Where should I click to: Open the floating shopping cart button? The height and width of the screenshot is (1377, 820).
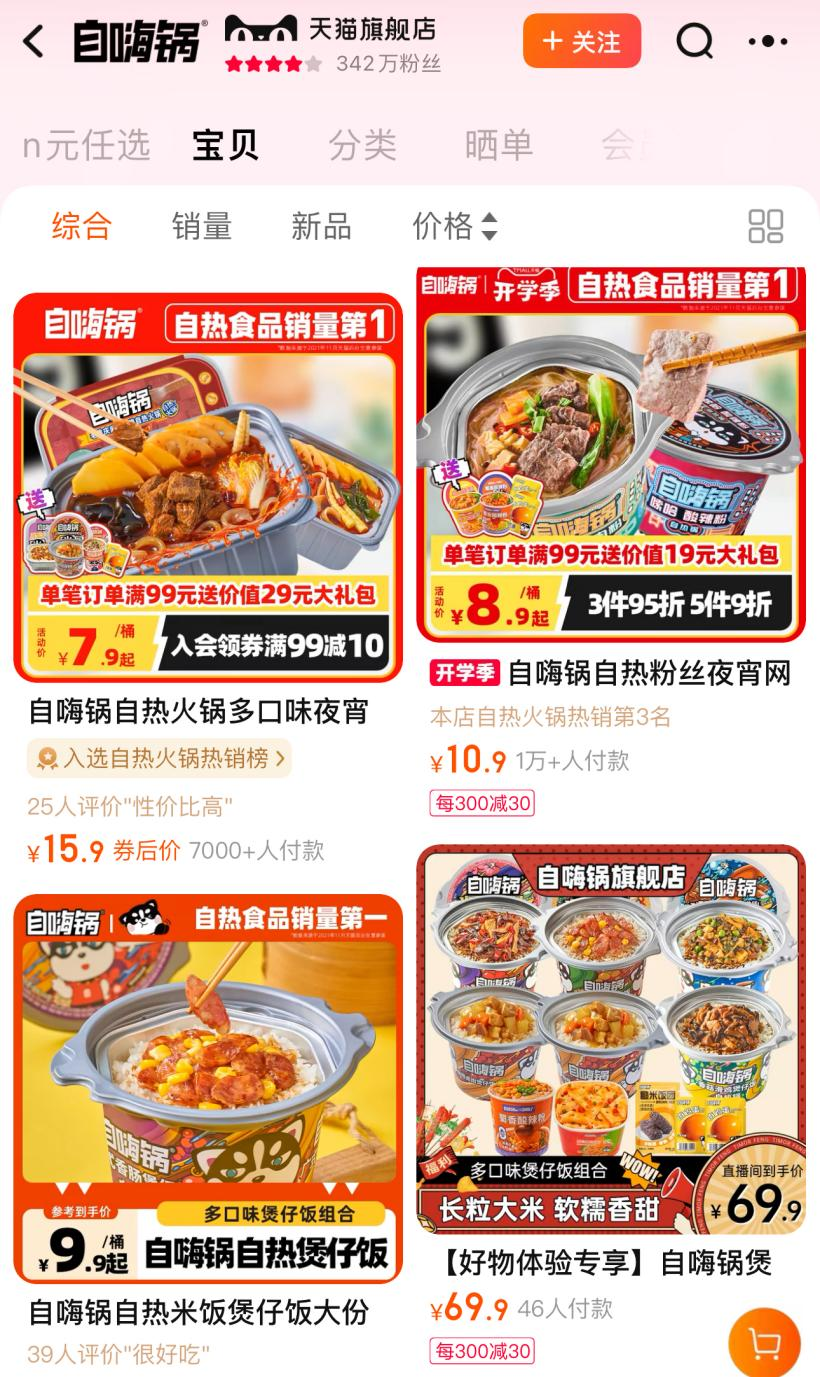(x=764, y=1343)
